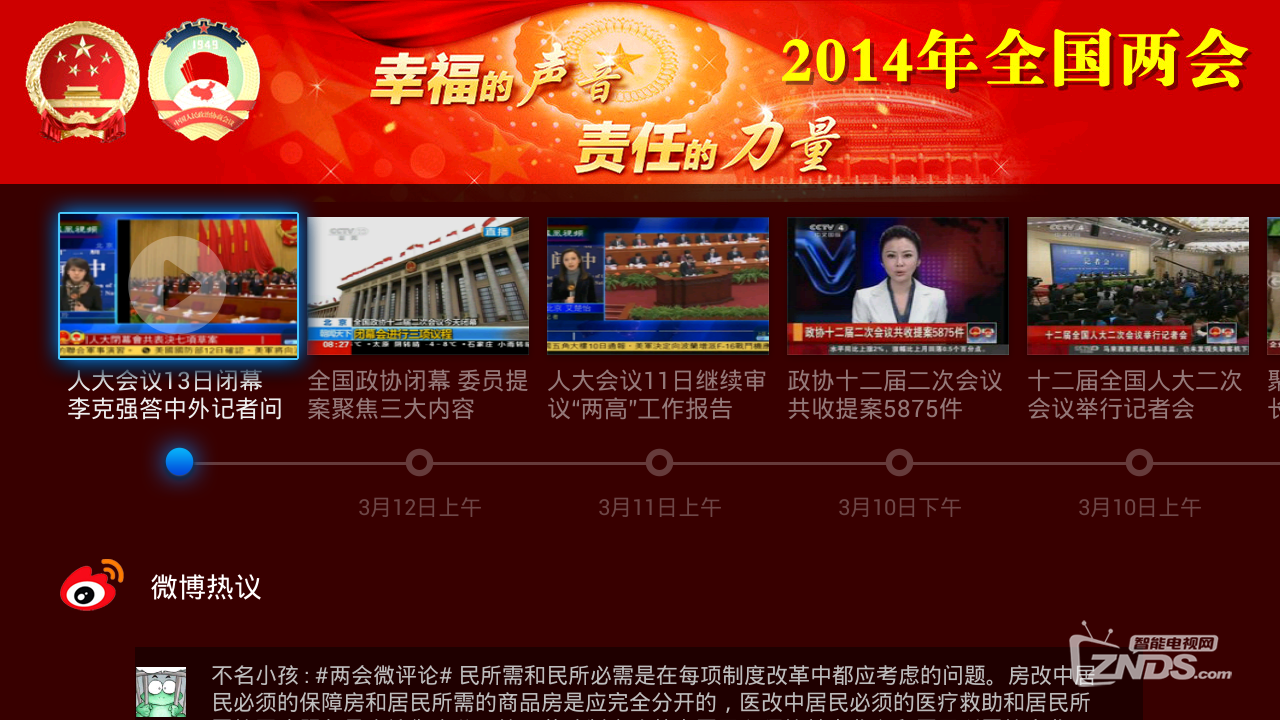Image resolution: width=1280 pixels, height=720 pixels.
Task: Play the 人大会议13日闭幕 video
Action: coord(178,285)
